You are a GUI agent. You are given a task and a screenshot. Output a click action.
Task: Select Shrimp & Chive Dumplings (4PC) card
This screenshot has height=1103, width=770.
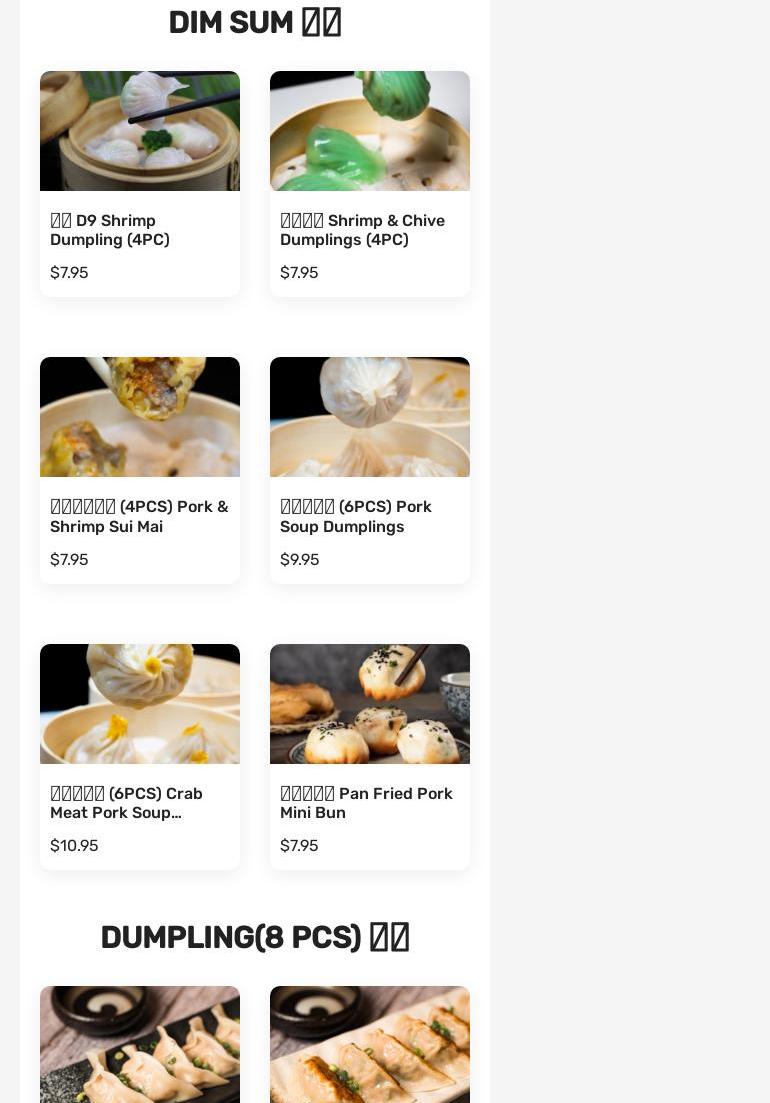(370, 184)
